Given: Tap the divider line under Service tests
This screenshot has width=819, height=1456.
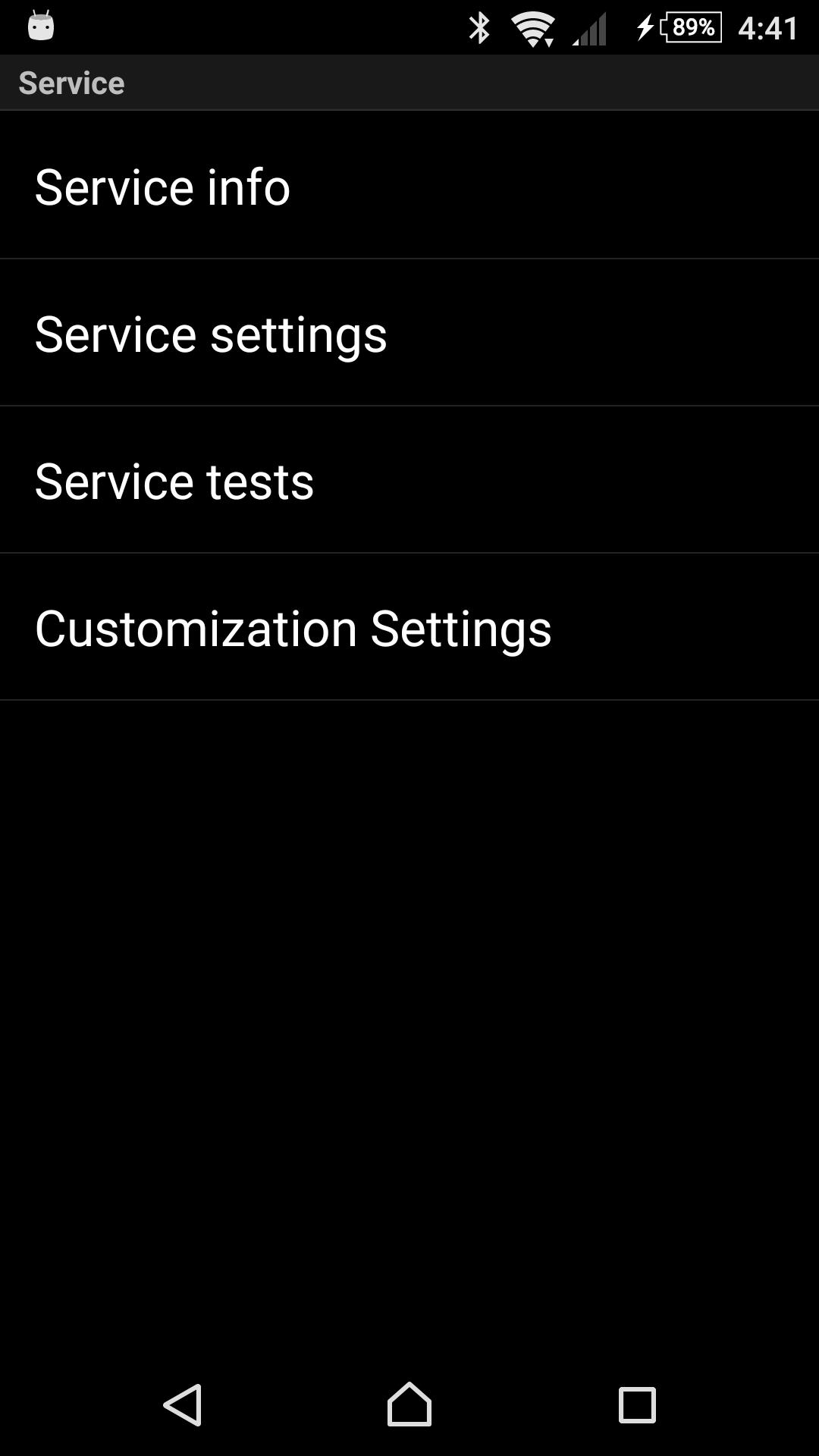Looking at the screenshot, I should 409,552.
